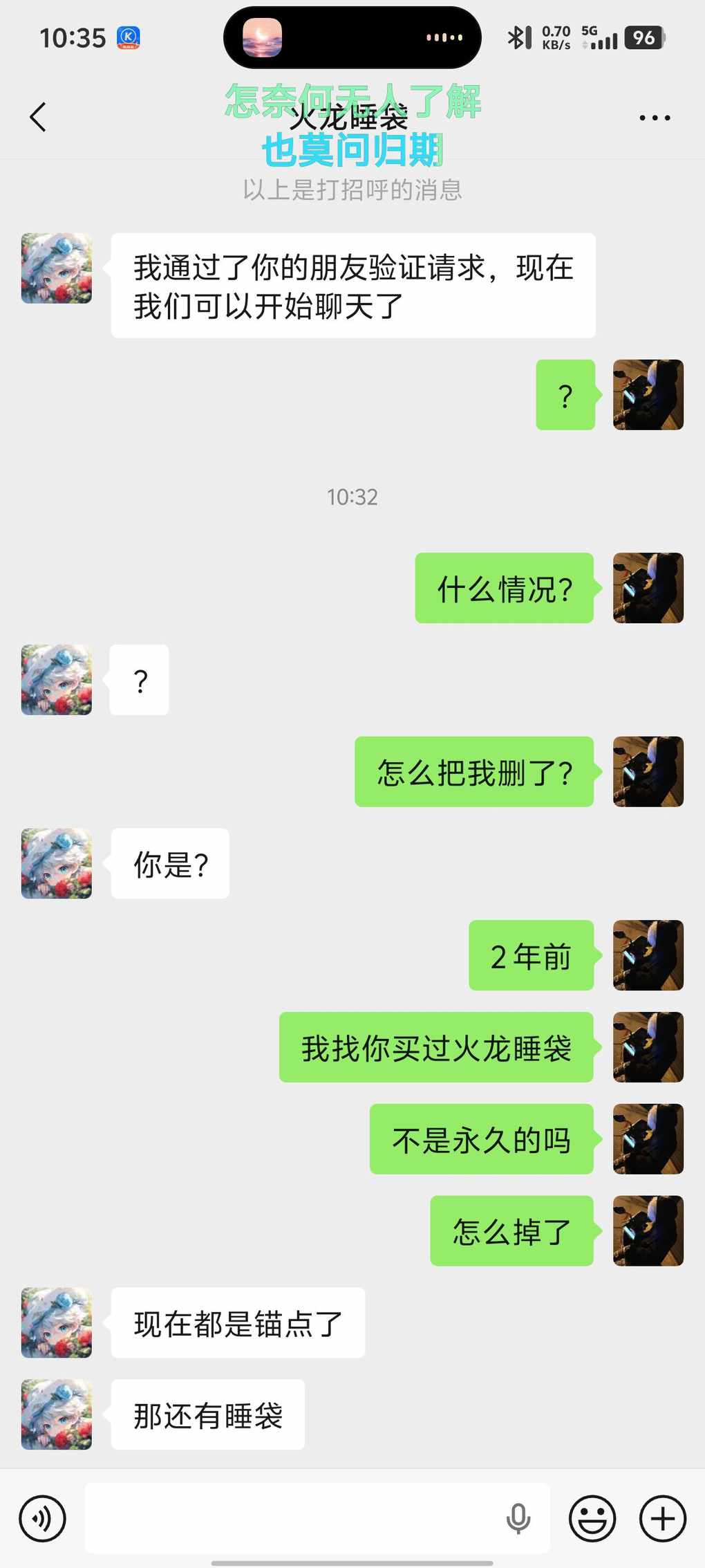
Task: Tap the microphone dictation icon
Action: (518, 1518)
